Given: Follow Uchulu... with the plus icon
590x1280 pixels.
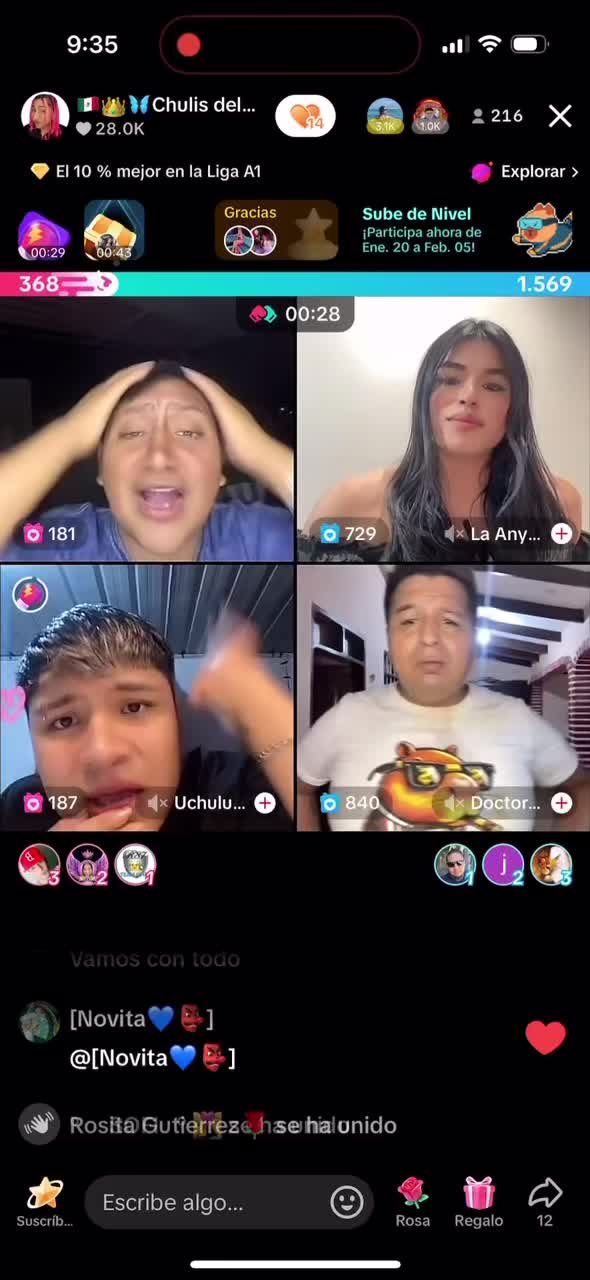Looking at the screenshot, I should pyautogui.click(x=265, y=803).
